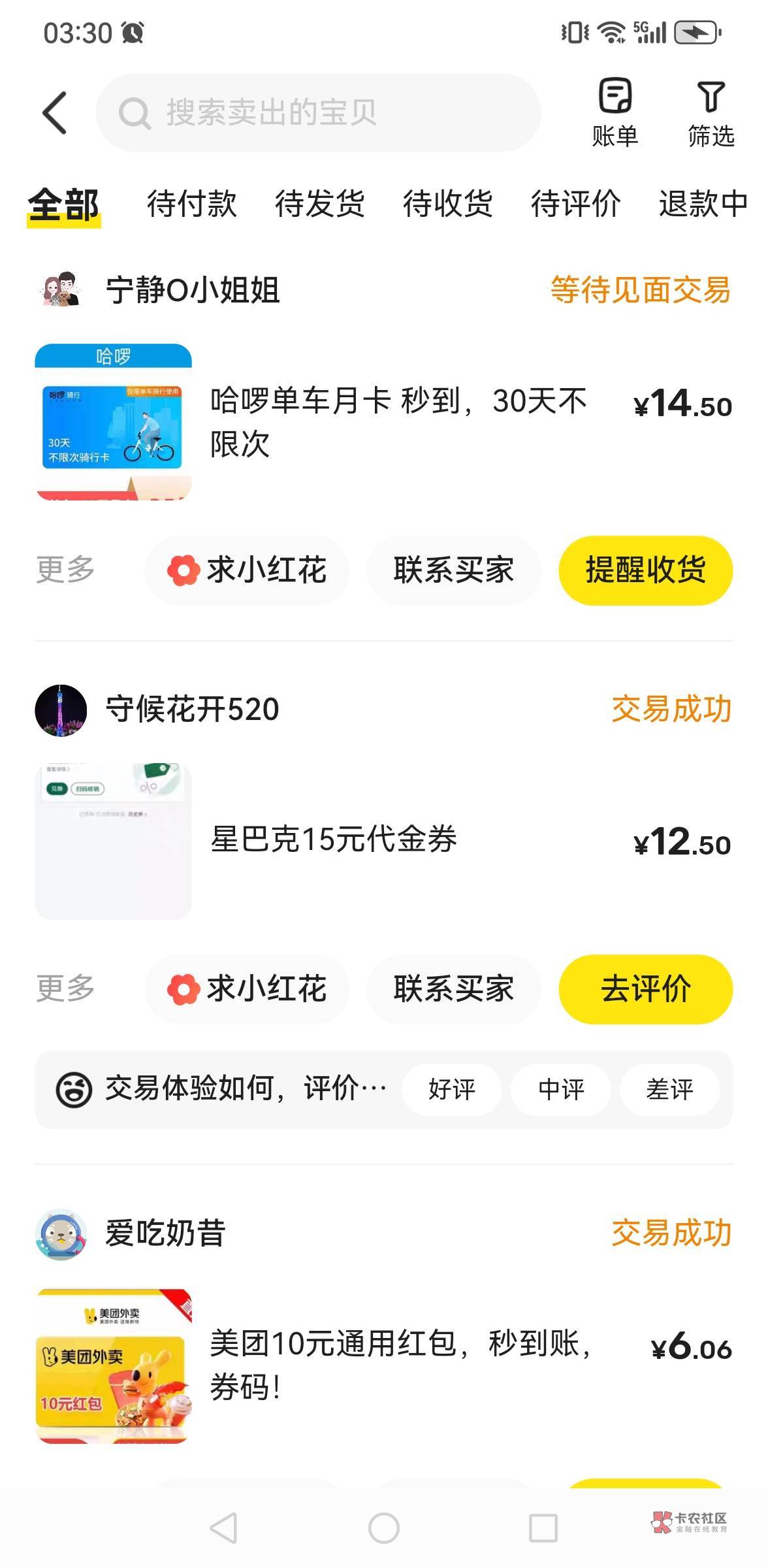Open the 星巴克15元代金券 order
The image size is (768, 1568).
(x=333, y=840)
